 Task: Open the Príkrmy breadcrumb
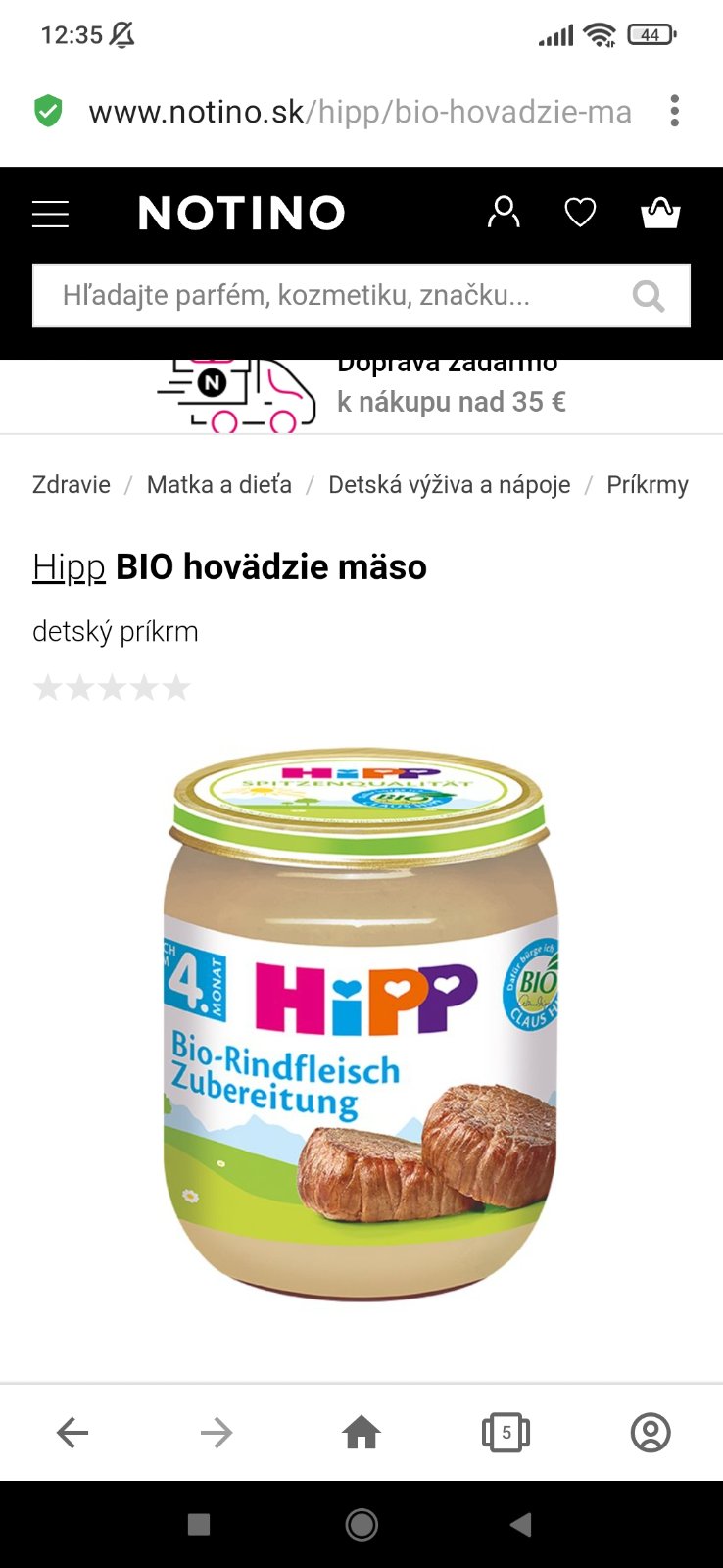tap(647, 485)
